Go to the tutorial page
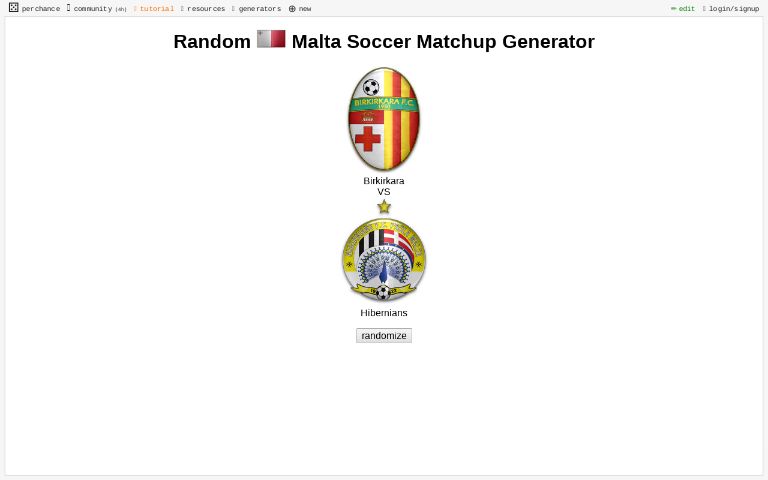The height and width of the screenshot is (480, 768). (x=155, y=8)
